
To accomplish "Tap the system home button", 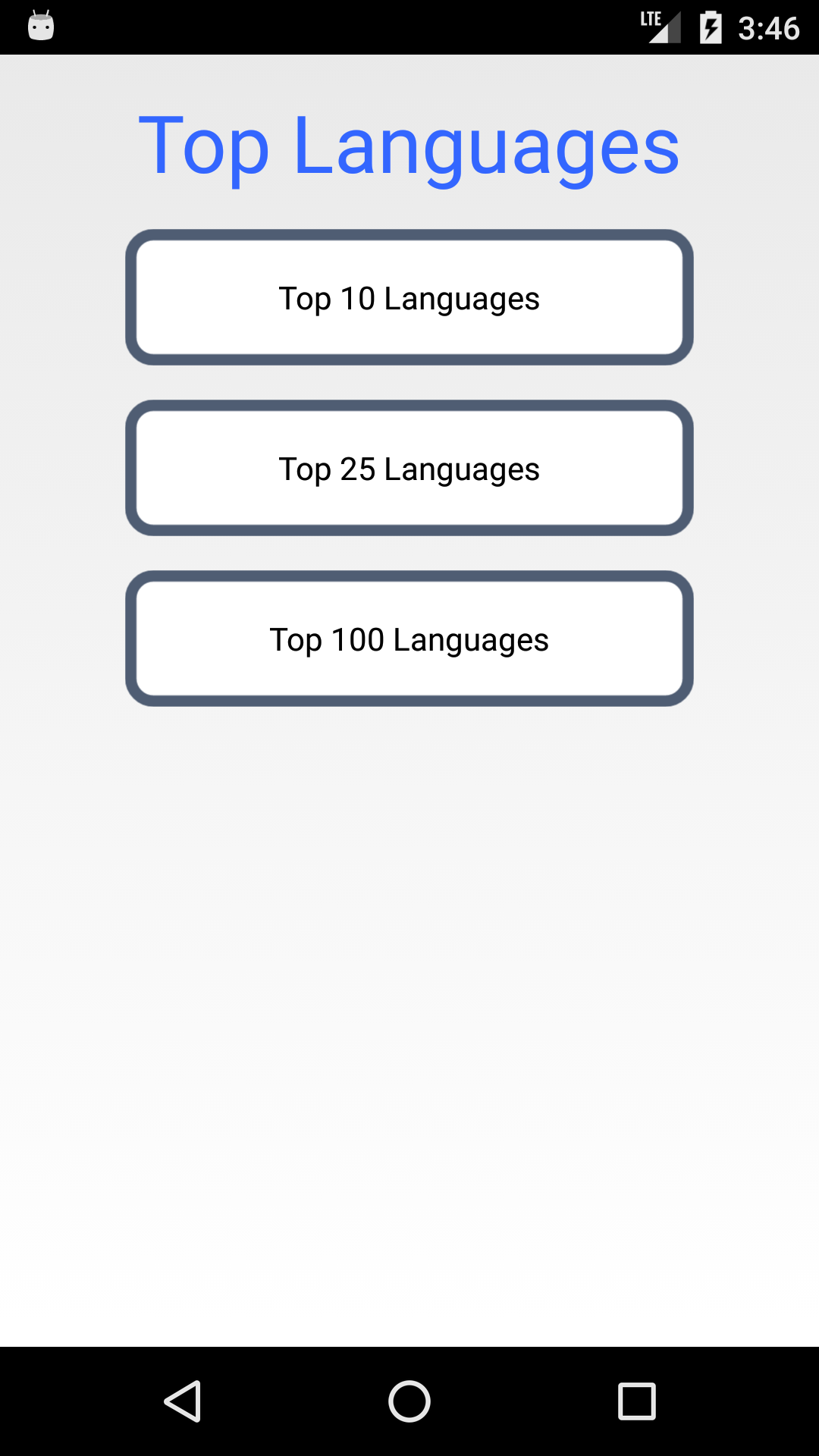I will click(409, 1401).
